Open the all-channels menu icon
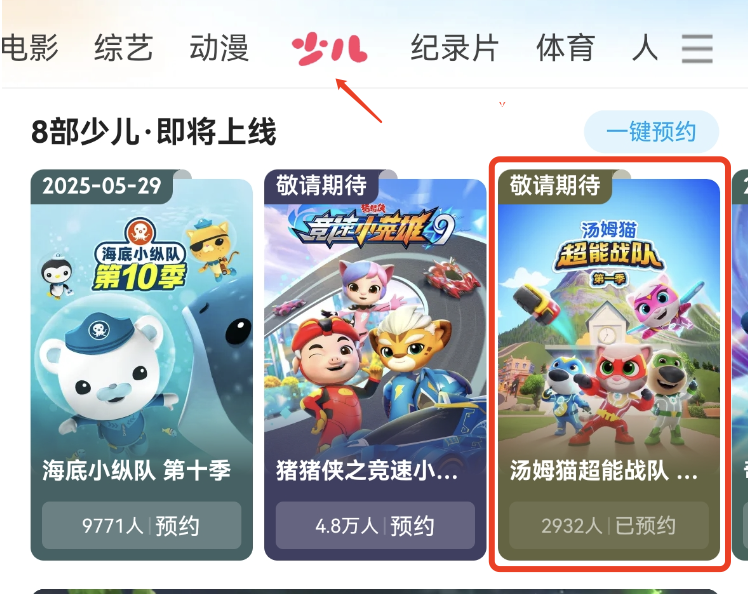The width and height of the screenshot is (748, 594). [x=697, y=48]
